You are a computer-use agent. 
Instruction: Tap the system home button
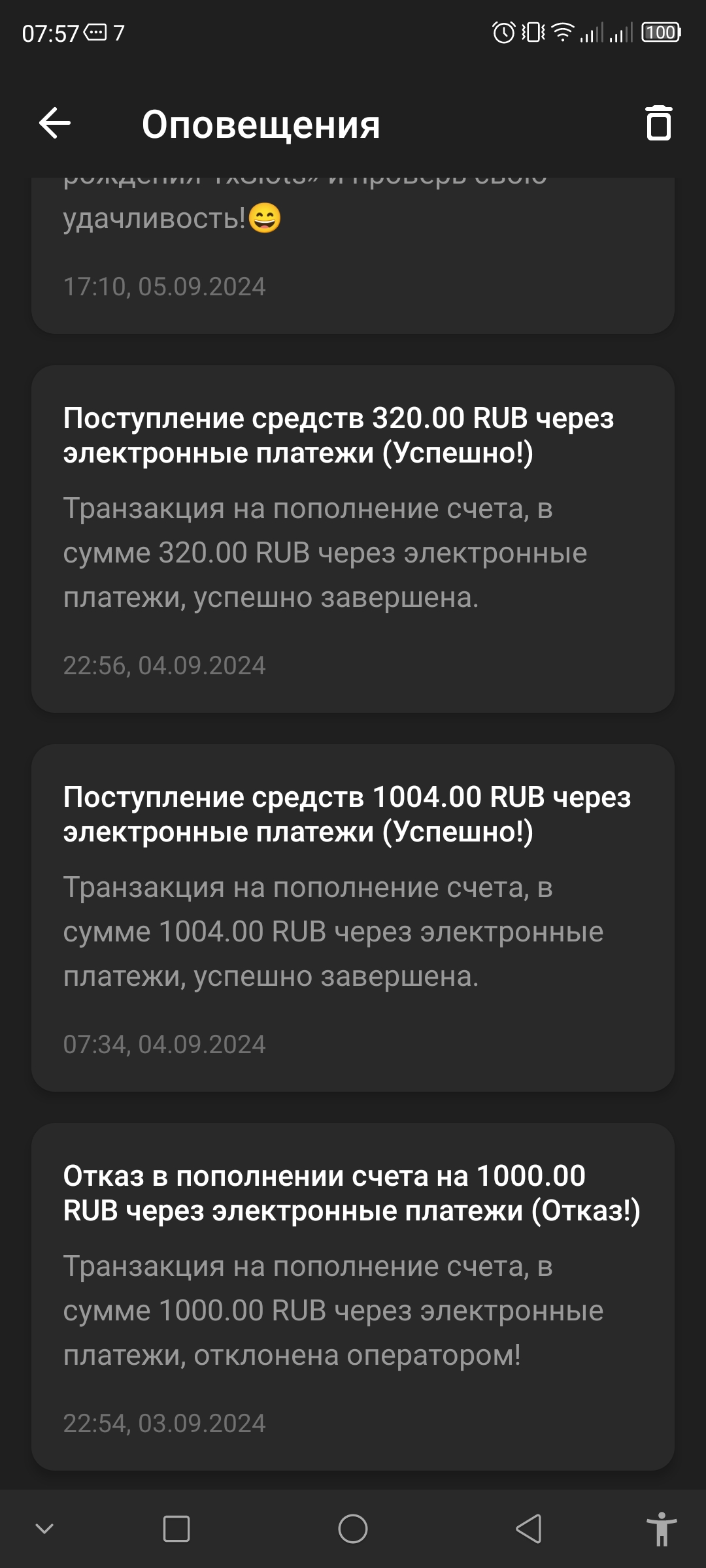(x=353, y=1529)
